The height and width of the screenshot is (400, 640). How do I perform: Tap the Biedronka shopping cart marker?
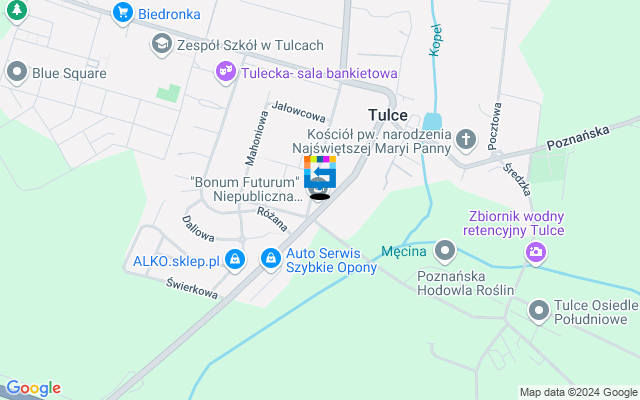tap(122, 13)
